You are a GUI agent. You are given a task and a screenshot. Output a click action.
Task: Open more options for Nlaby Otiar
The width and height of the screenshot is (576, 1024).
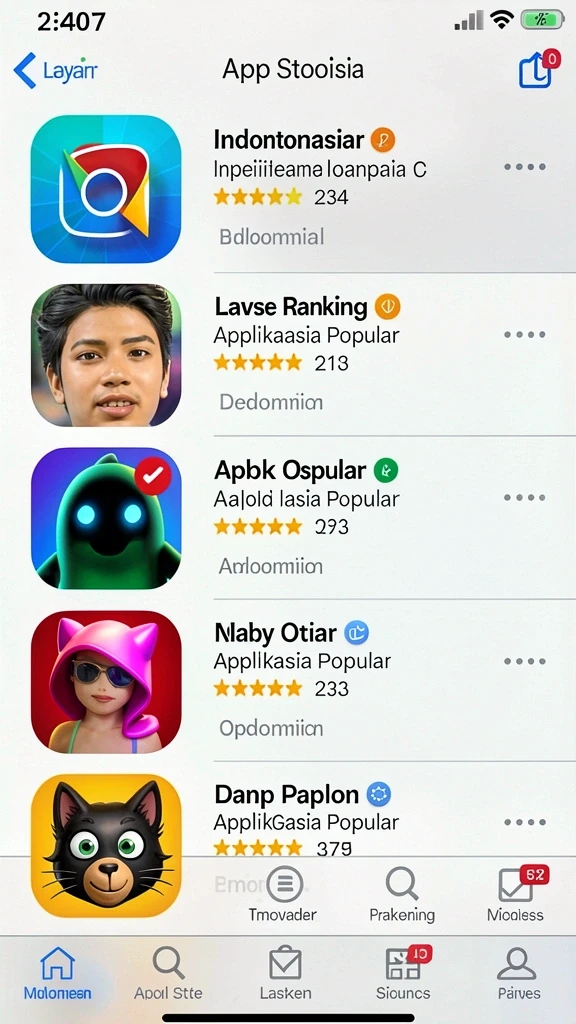(524, 661)
